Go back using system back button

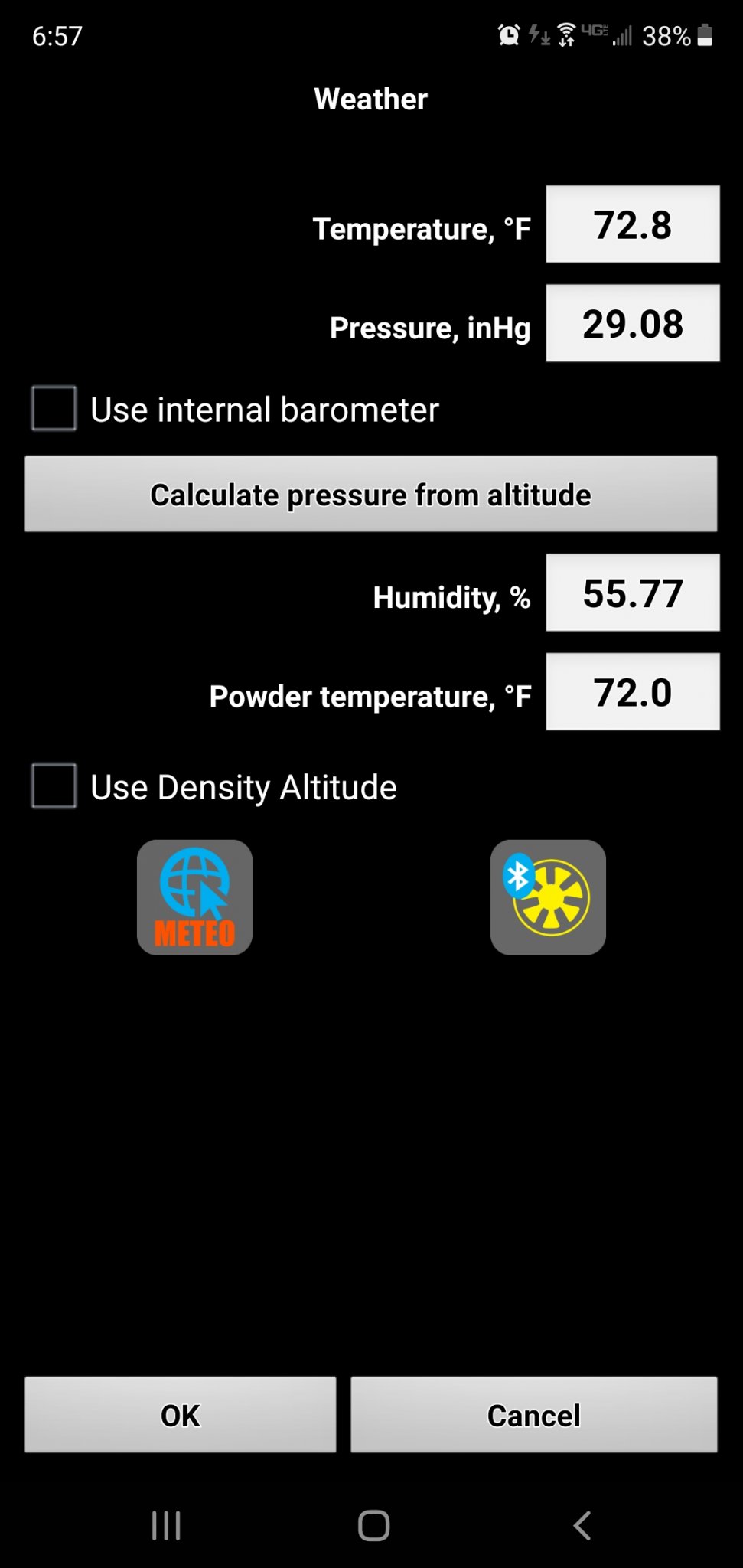pyautogui.click(x=582, y=1525)
